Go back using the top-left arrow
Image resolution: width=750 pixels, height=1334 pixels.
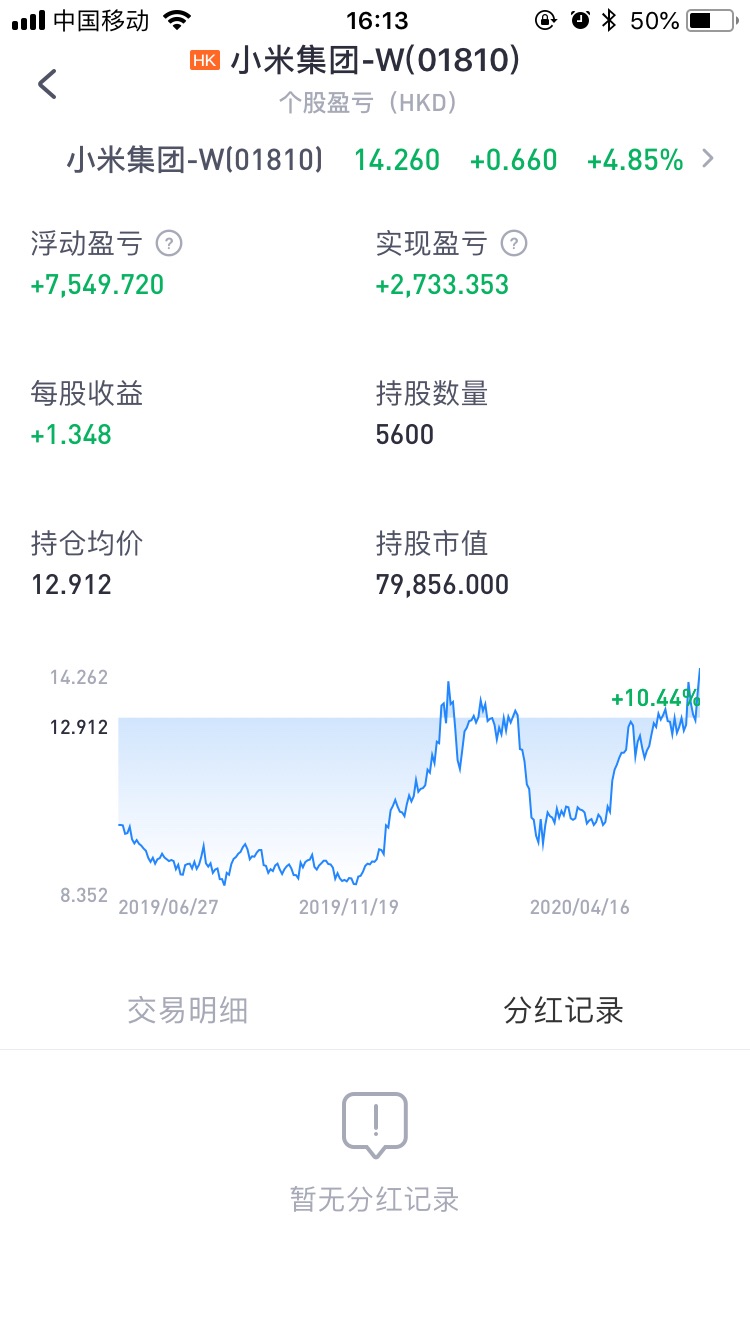[x=47, y=84]
